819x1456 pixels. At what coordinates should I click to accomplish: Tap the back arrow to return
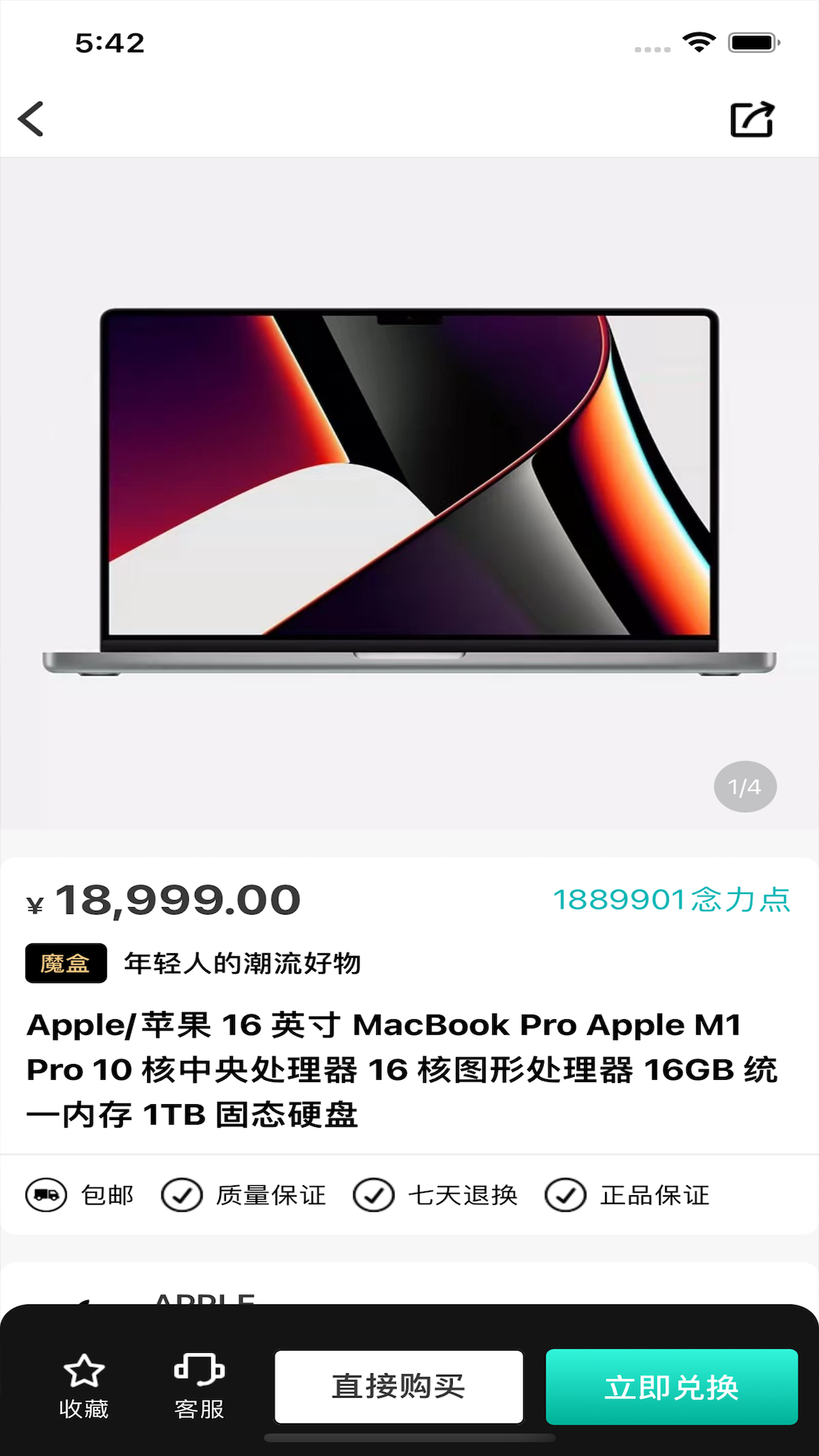30,119
